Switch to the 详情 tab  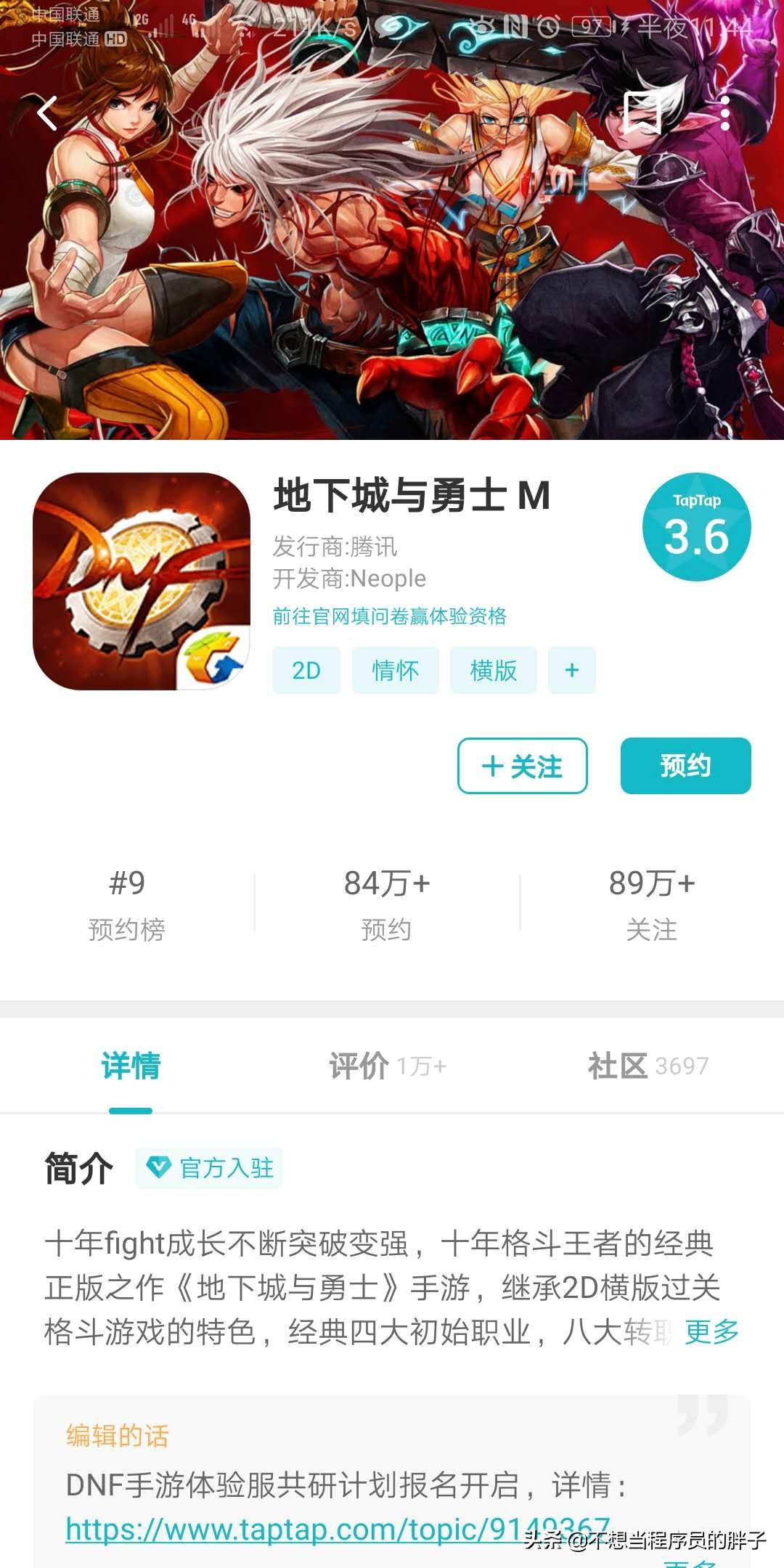pyautogui.click(x=131, y=1066)
